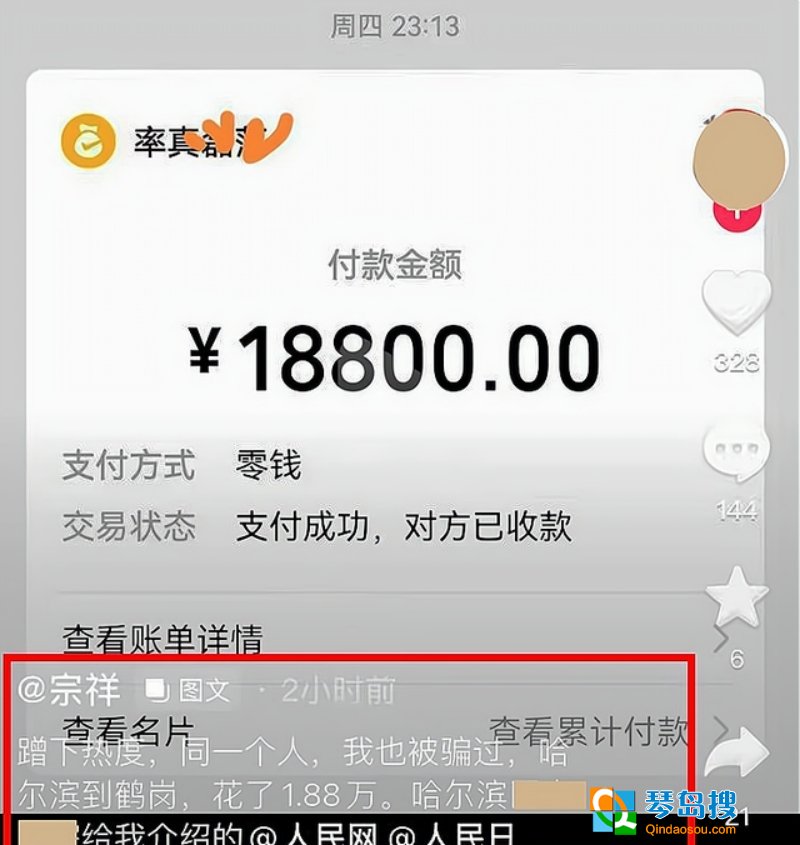This screenshot has height=845, width=800.
Task: Open @宗祥's user profile
Action: coord(70,689)
